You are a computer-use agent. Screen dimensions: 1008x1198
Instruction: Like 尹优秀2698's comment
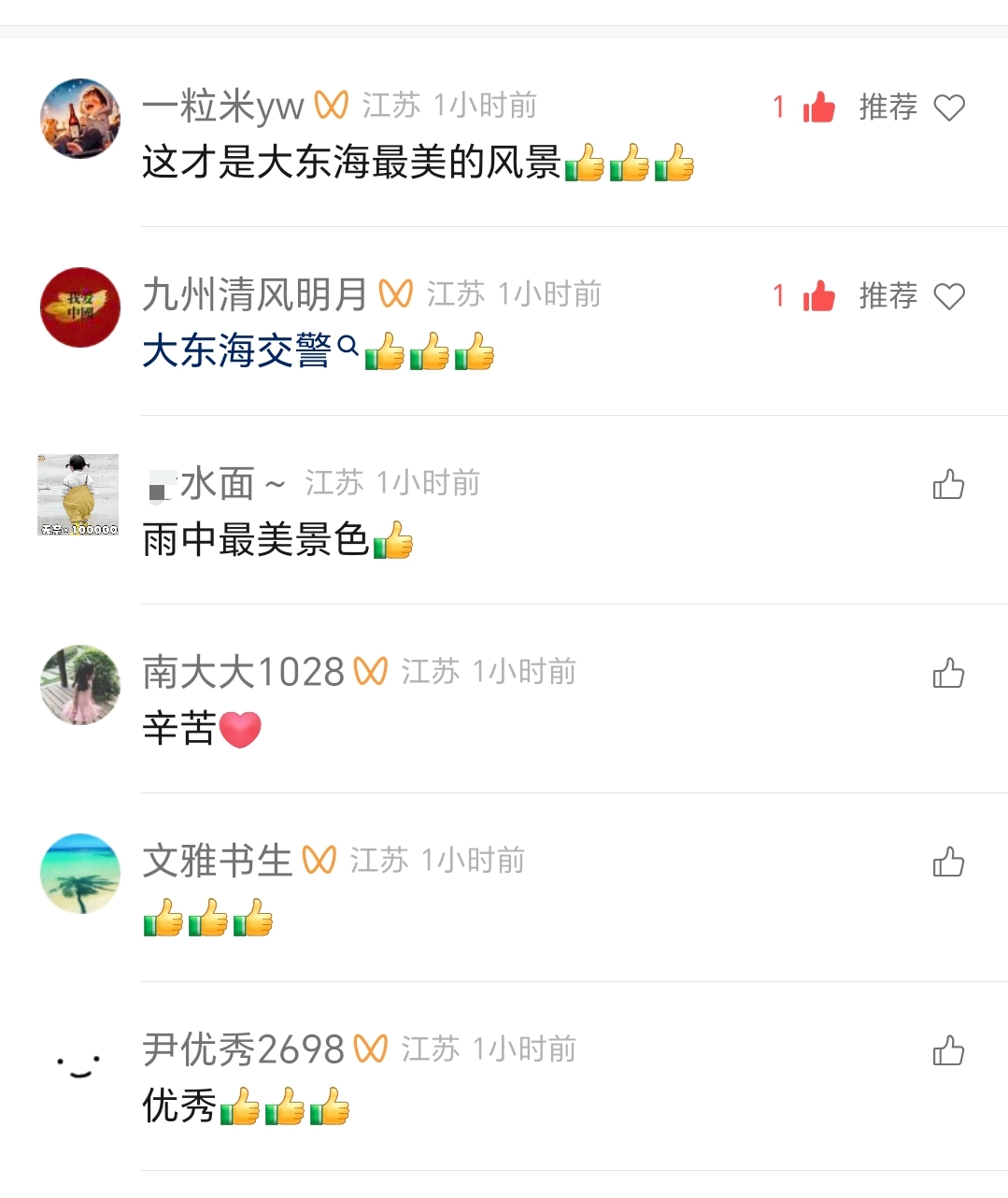(948, 1050)
